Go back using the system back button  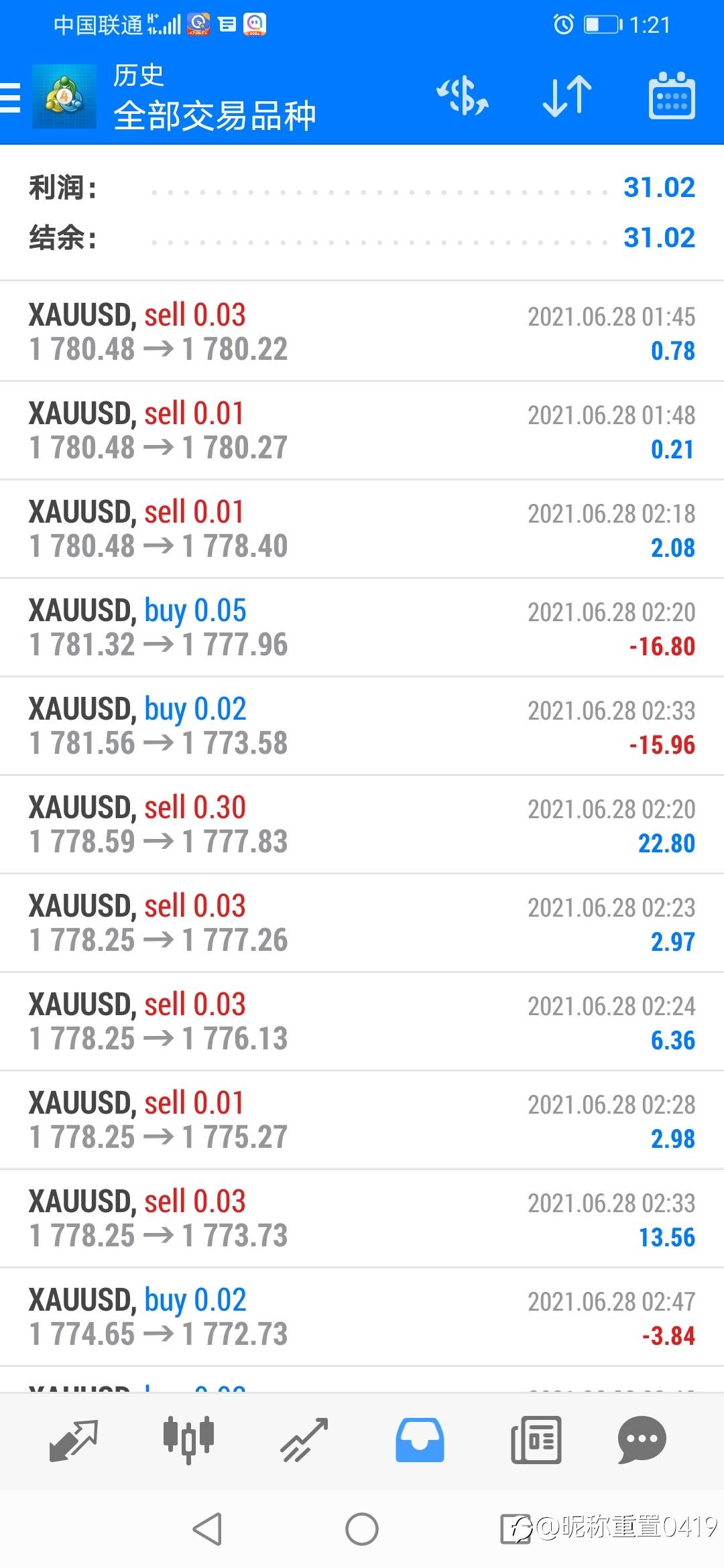[208, 1529]
